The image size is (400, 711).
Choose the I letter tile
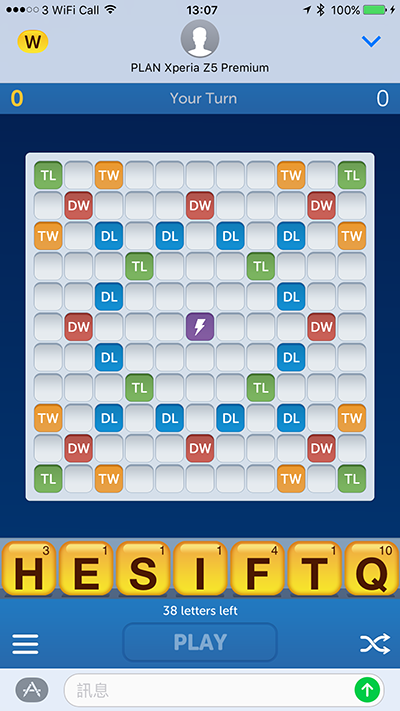(x=200, y=569)
